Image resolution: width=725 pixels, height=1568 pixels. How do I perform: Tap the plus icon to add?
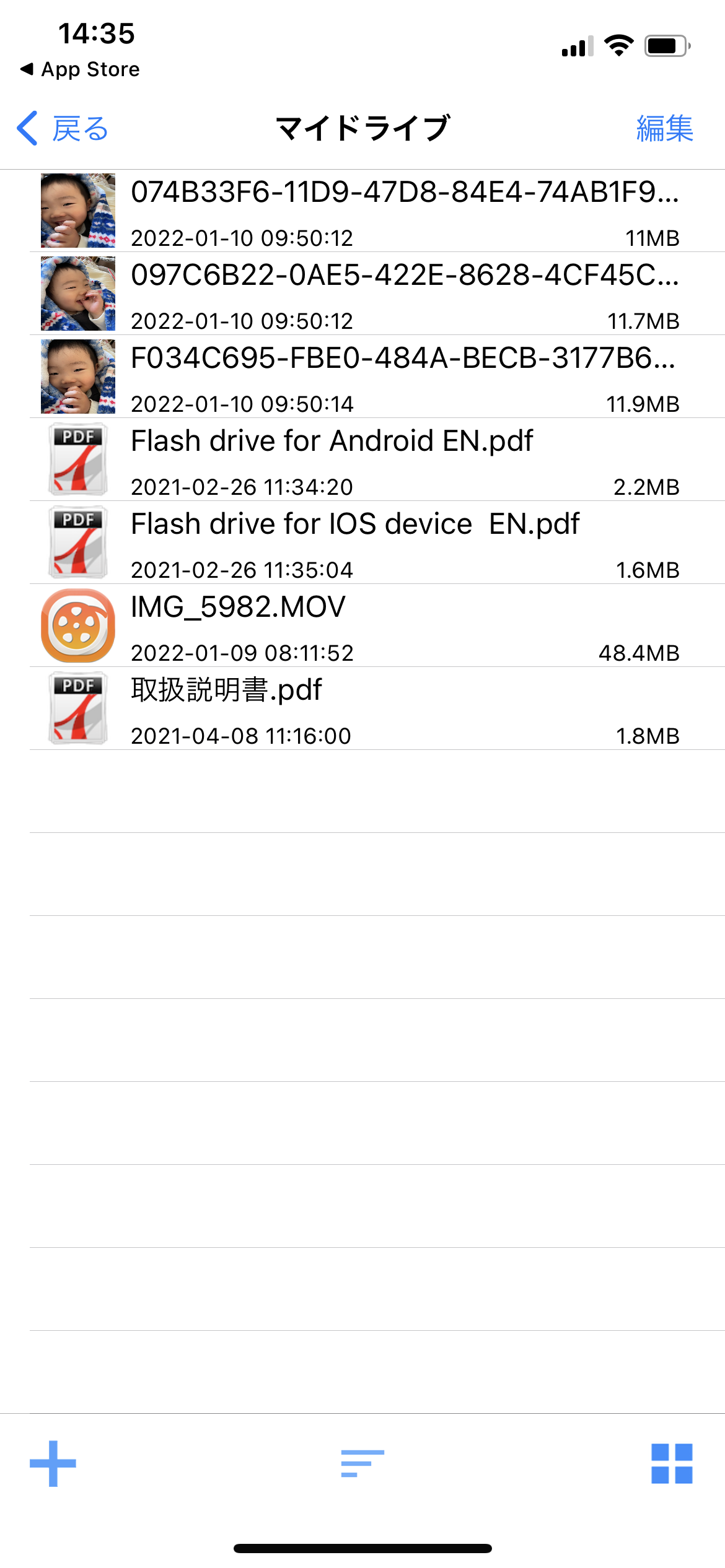(x=53, y=1463)
